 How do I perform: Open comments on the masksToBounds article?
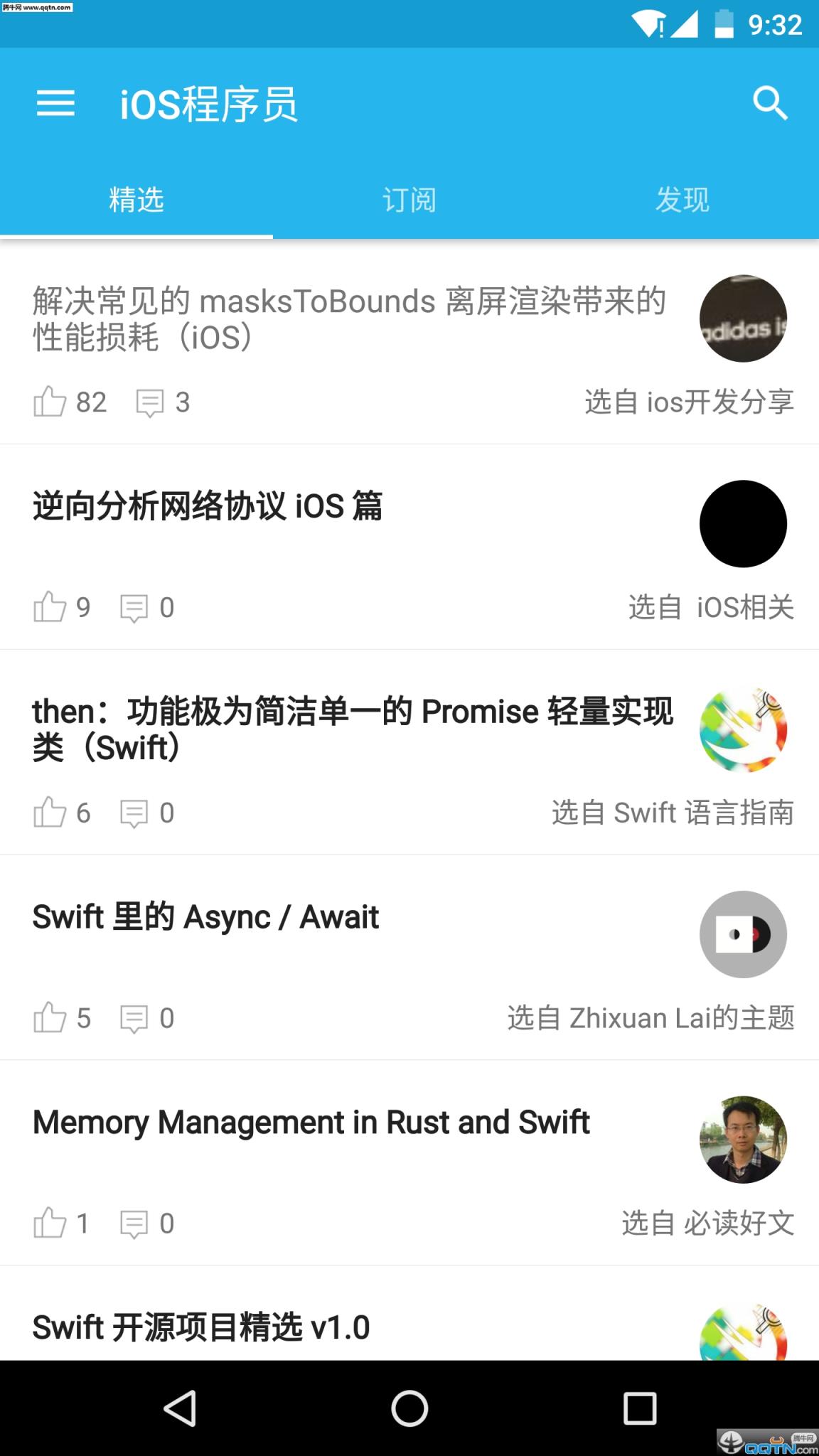tap(149, 402)
